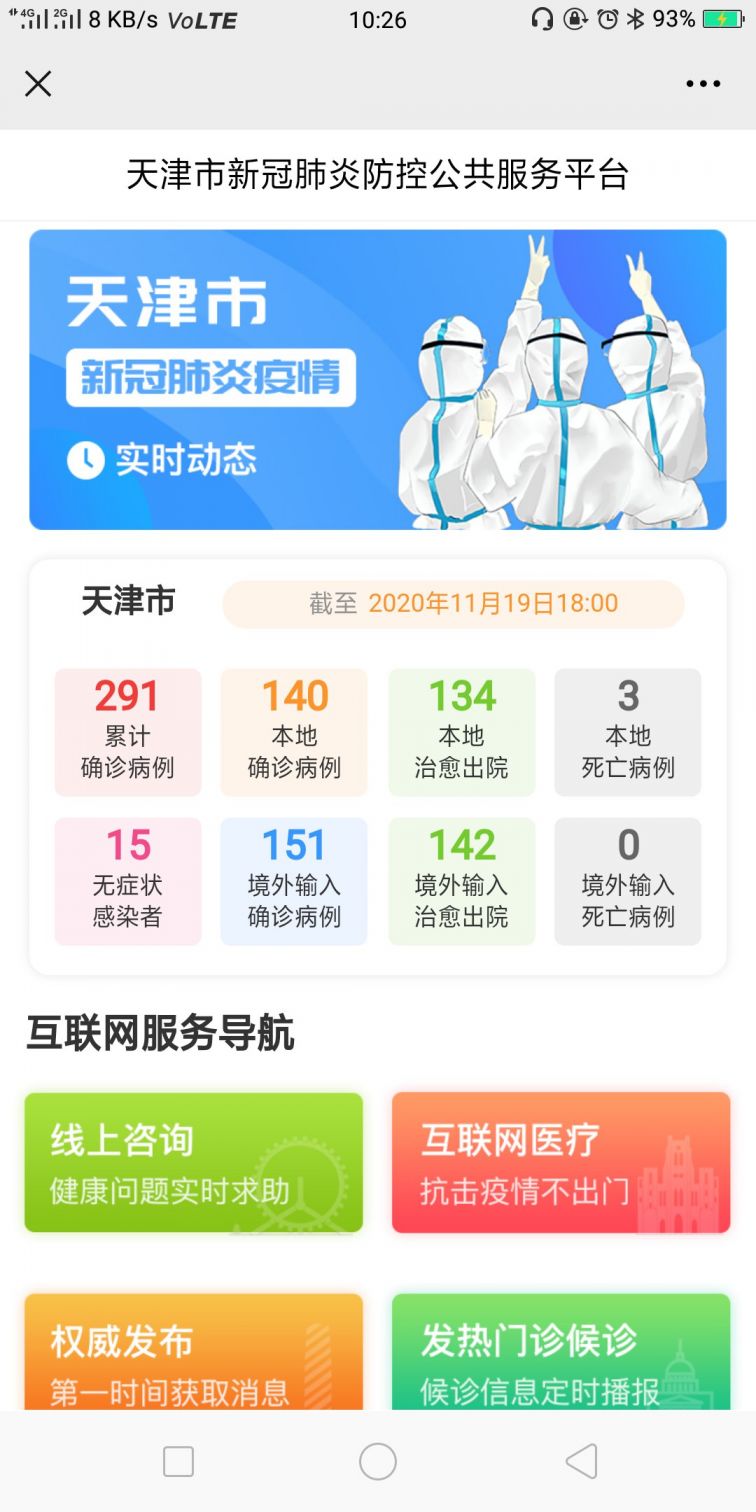Tap the battery charging indicator
This screenshot has width=756, height=1512.
click(724, 17)
